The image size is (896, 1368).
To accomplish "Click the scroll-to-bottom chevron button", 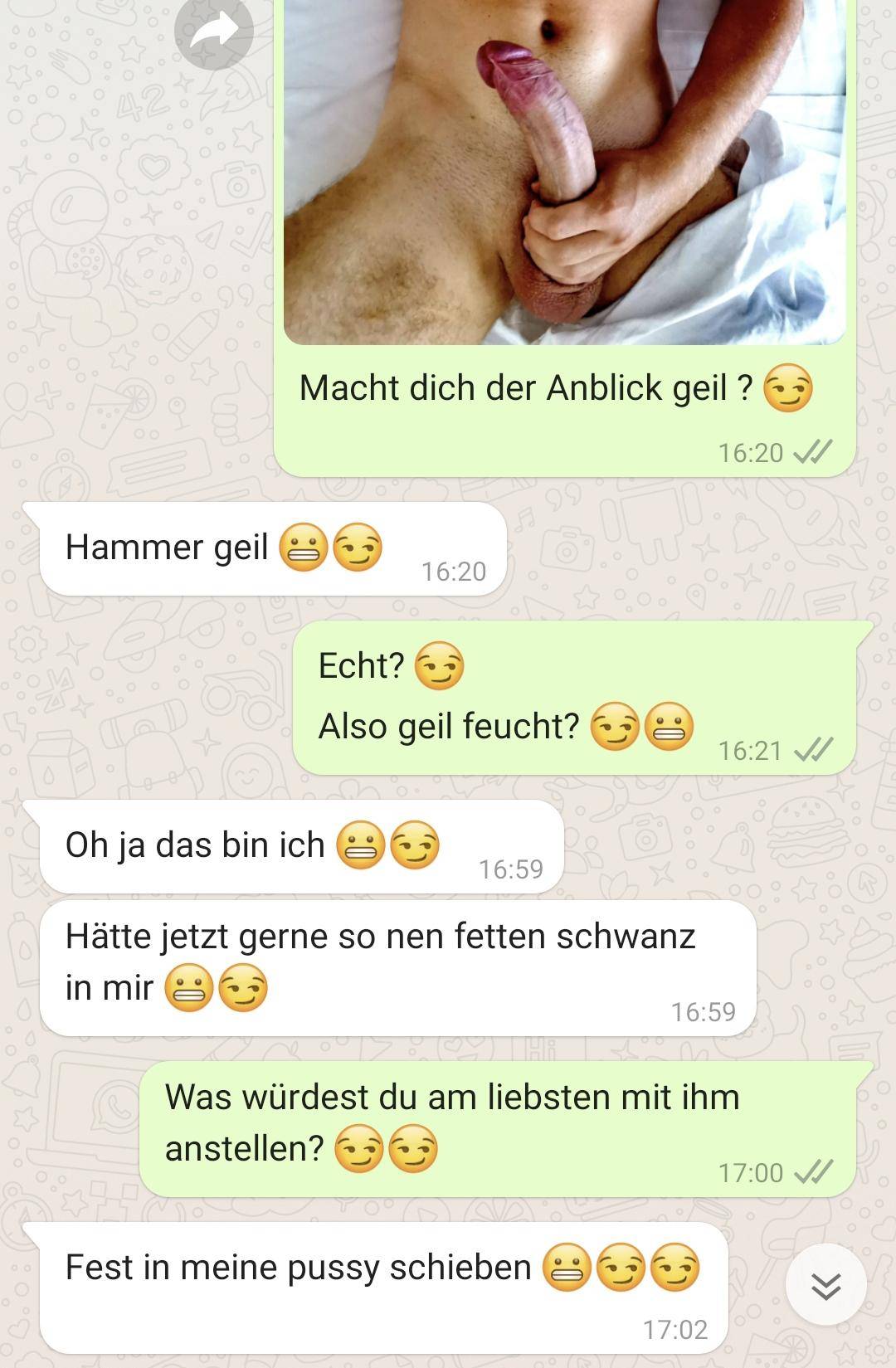I will (825, 1285).
